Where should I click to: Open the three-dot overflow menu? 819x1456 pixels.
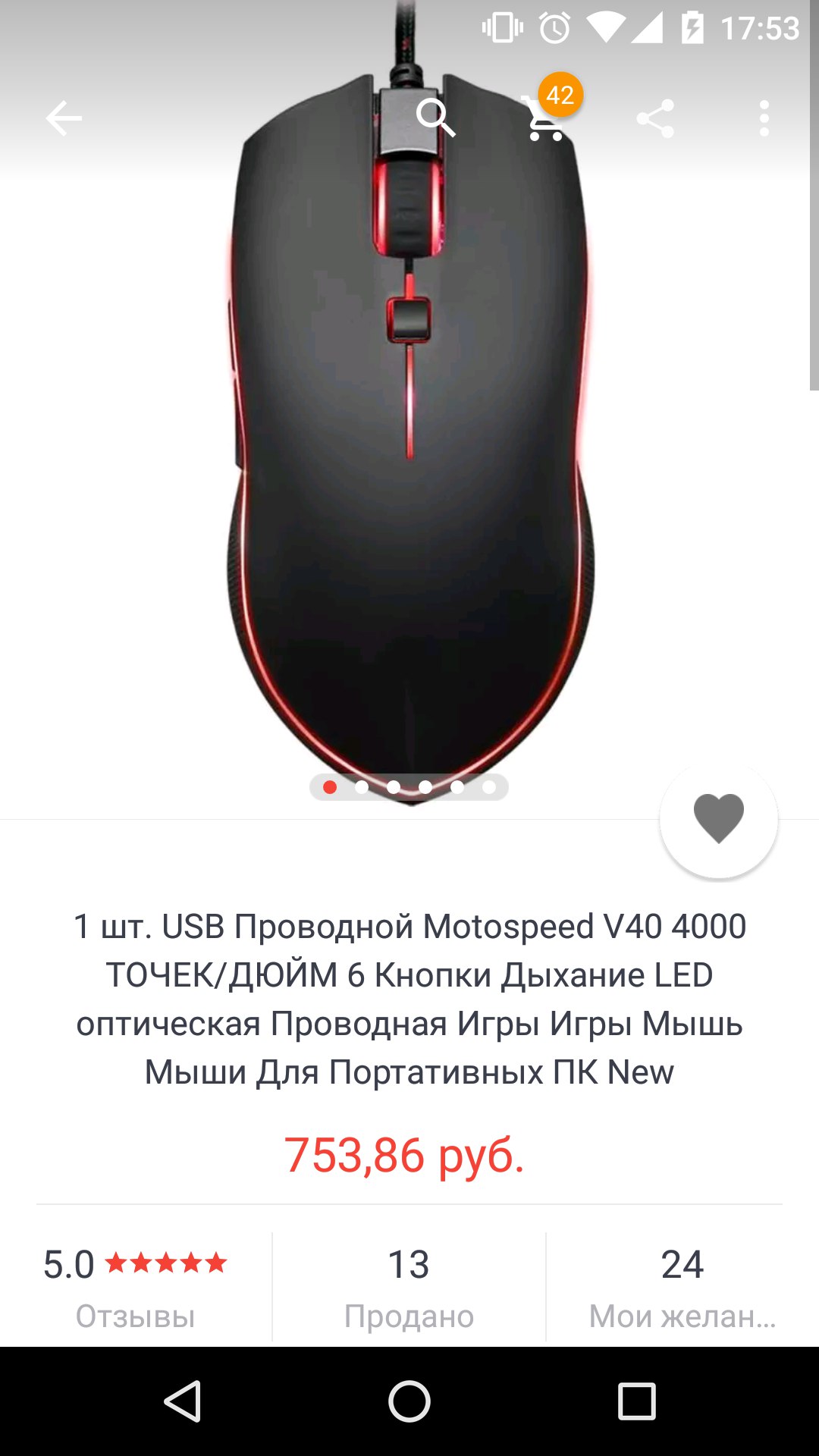764,118
